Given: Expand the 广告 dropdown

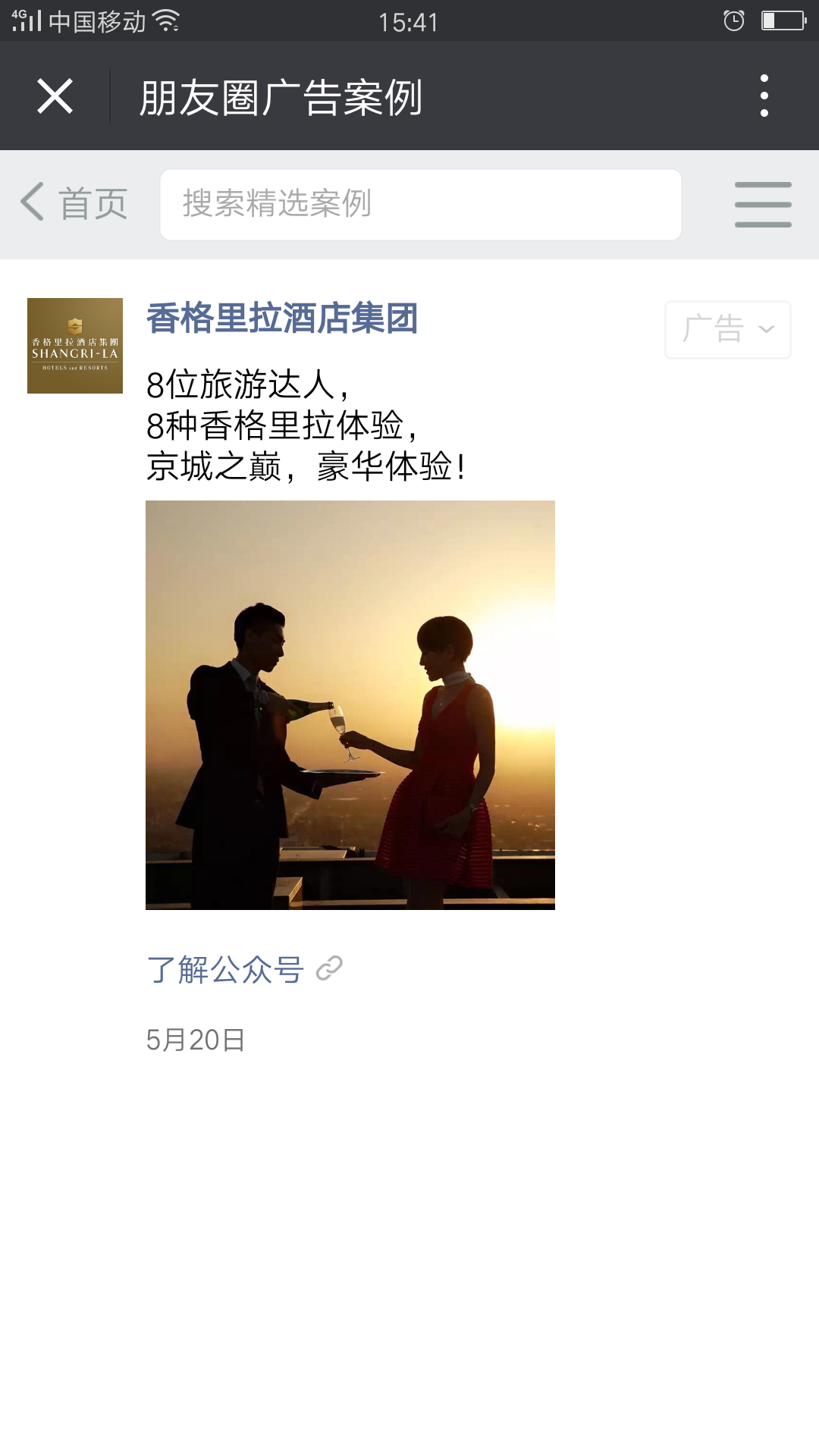Looking at the screenshot, I should click(727, 329).
